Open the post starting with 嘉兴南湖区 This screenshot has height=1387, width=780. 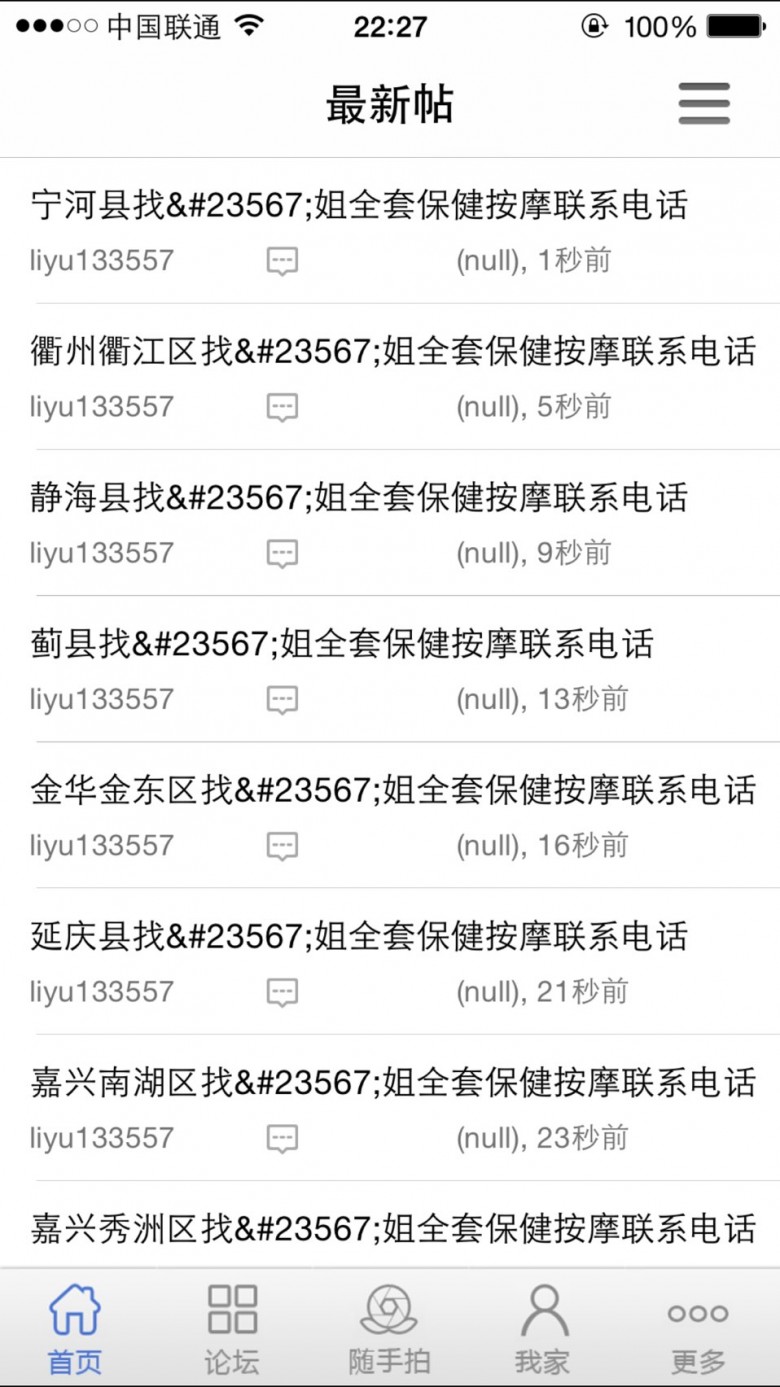point(390,1107)
